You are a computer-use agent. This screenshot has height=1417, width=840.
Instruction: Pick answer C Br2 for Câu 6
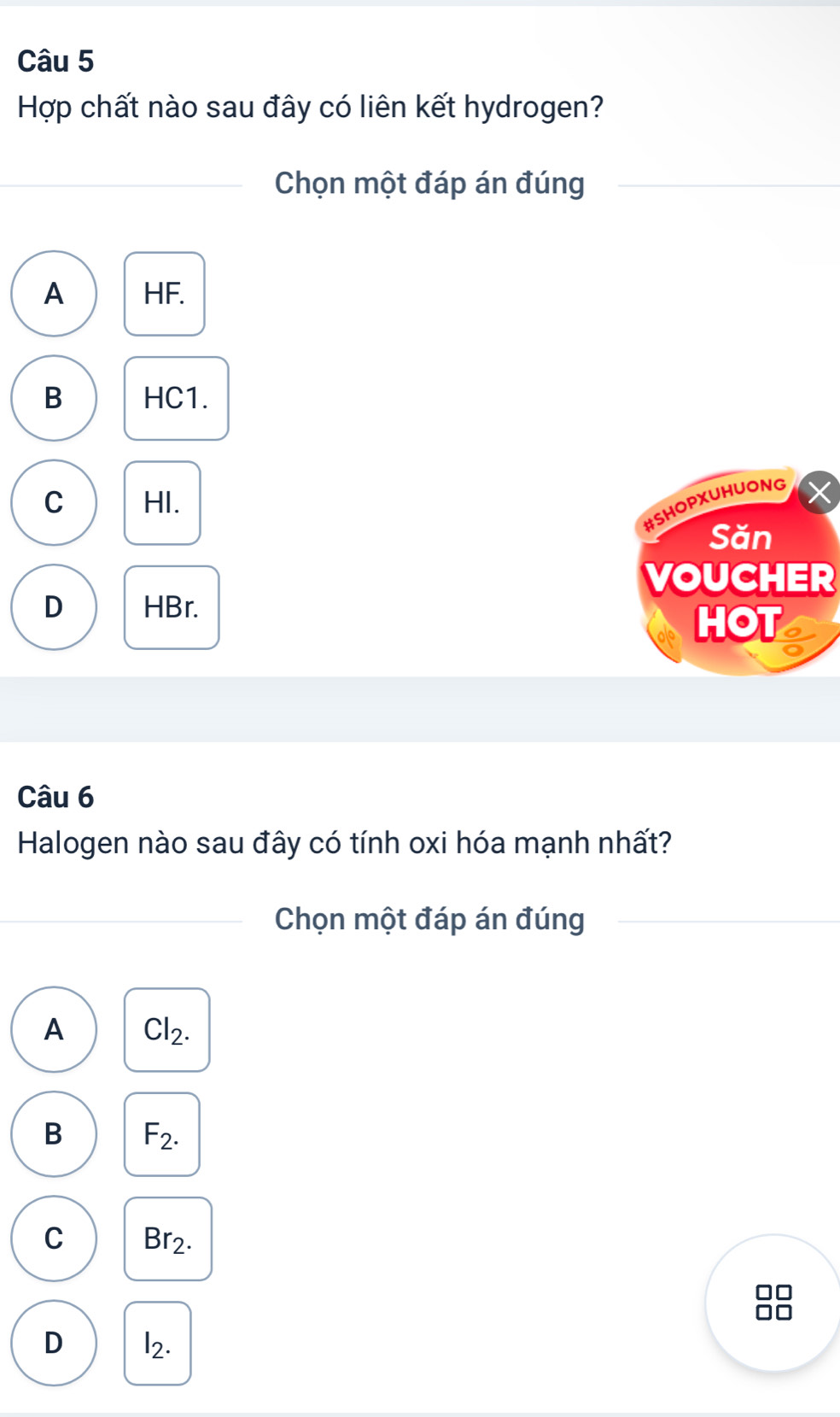pyautogui.click(x=54, y=1238)
